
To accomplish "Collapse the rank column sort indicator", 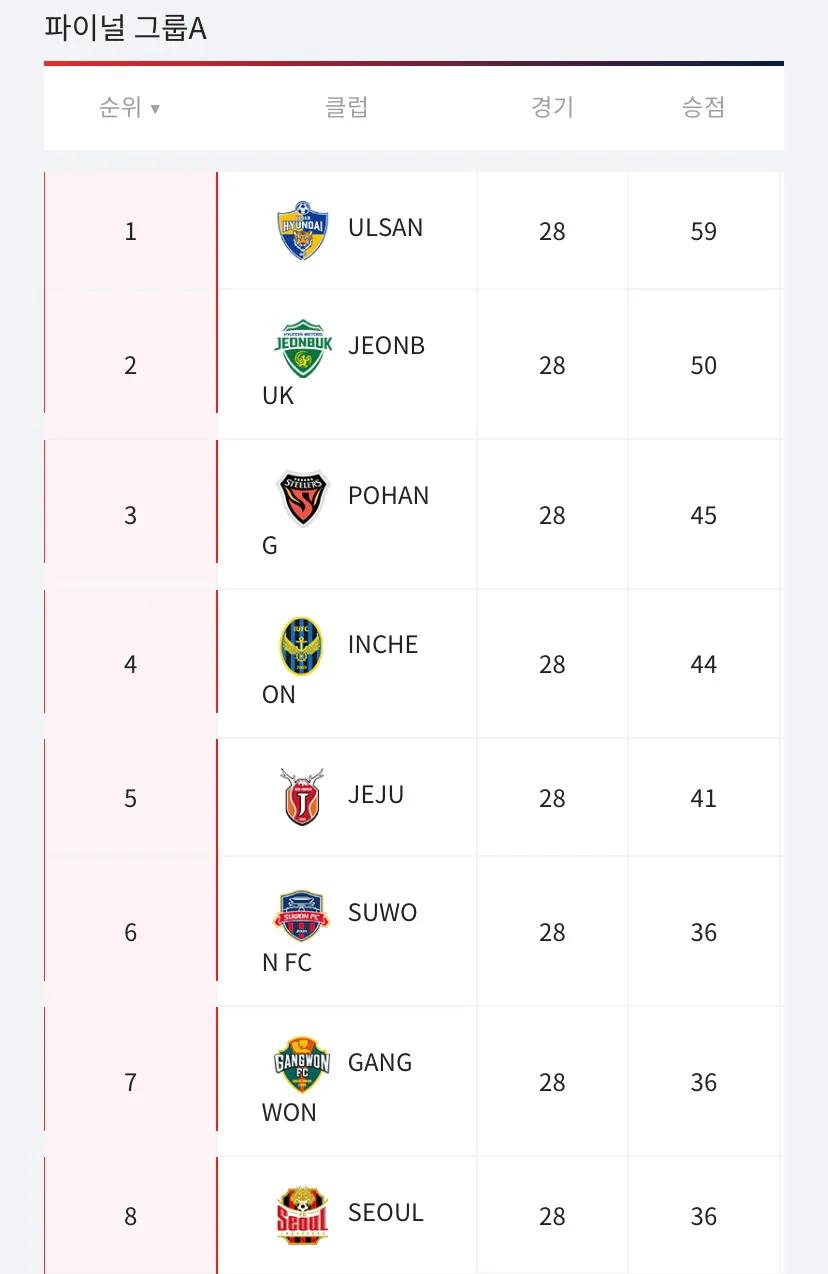I will 157,107.
